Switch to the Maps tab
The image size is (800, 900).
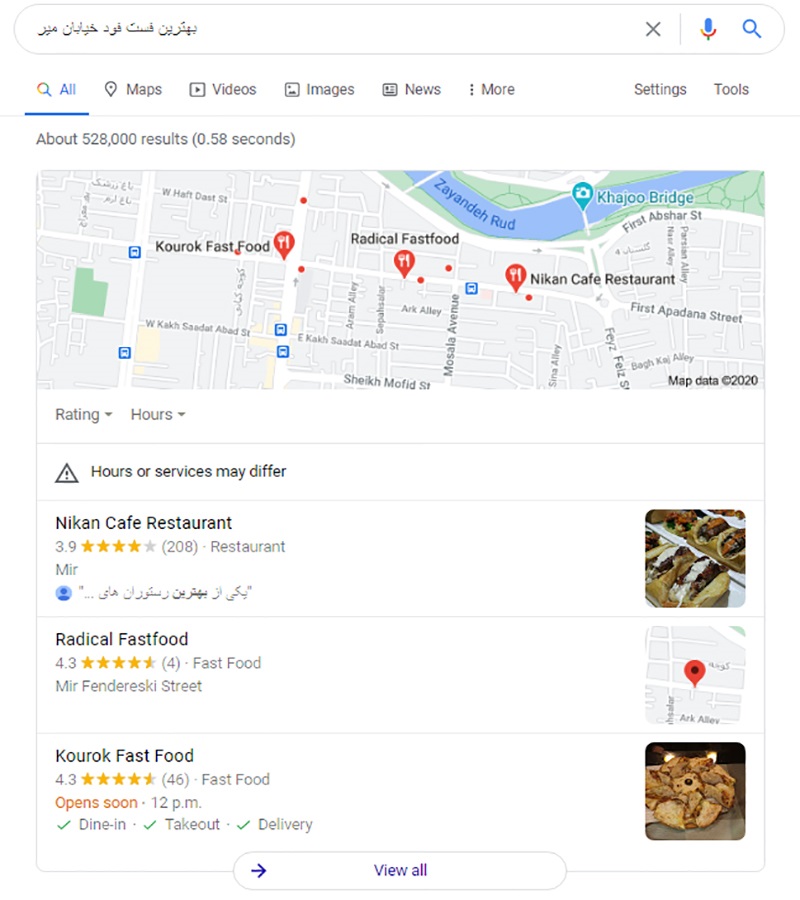(133, 89)
